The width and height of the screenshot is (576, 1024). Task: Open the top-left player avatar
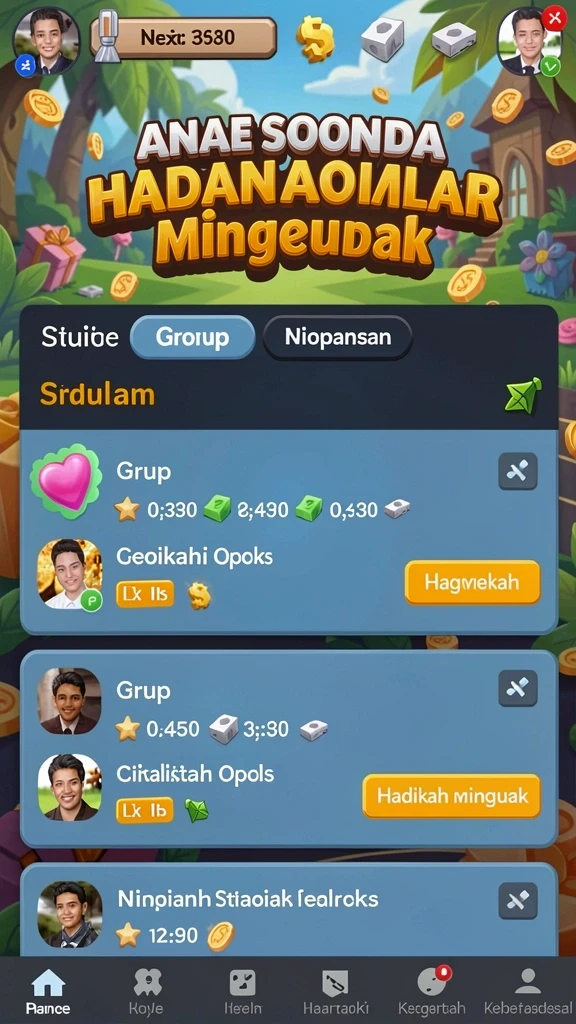click(46, 40)
